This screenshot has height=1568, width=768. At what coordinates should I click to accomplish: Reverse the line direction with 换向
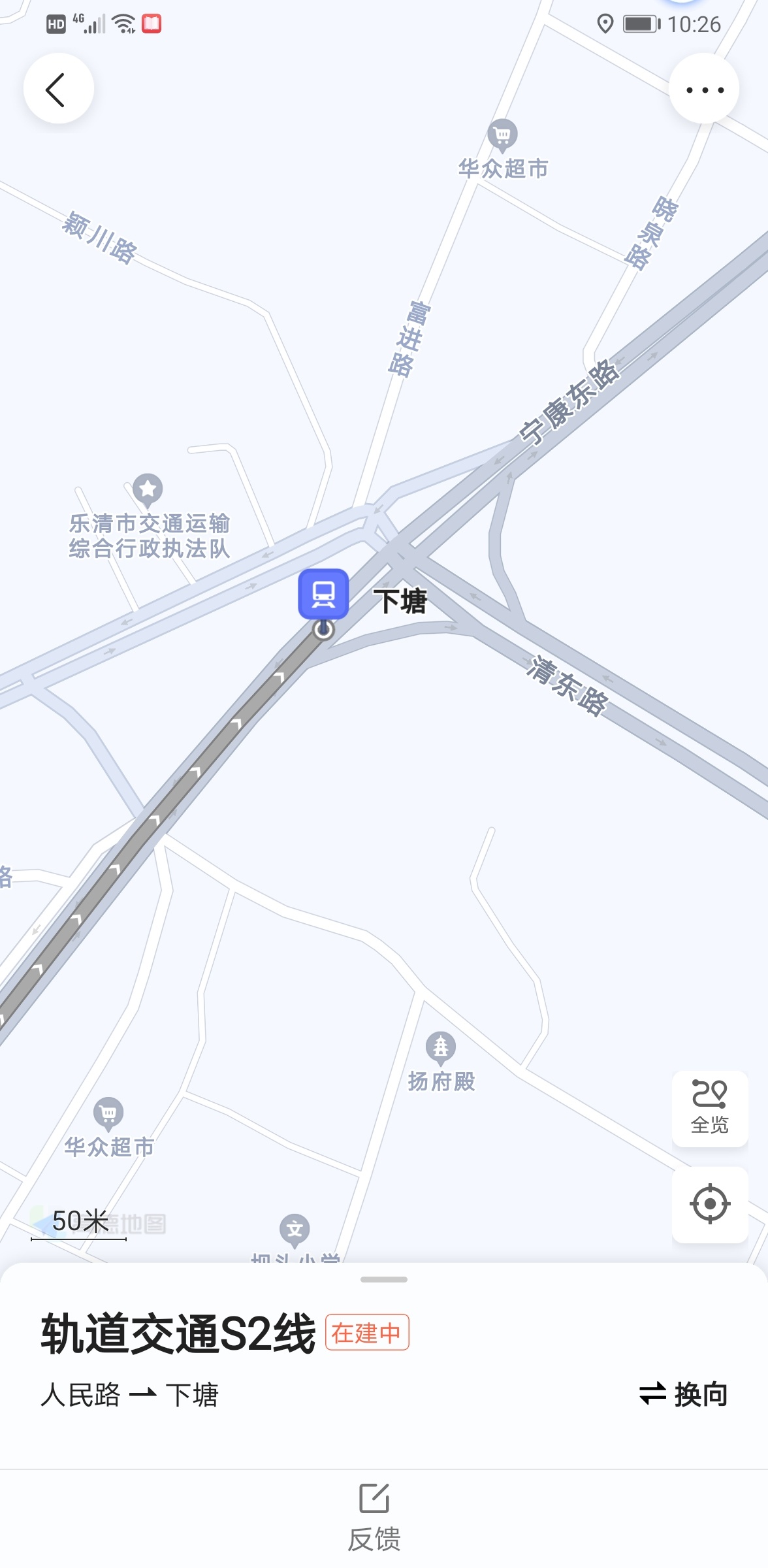coord(683,1394)
